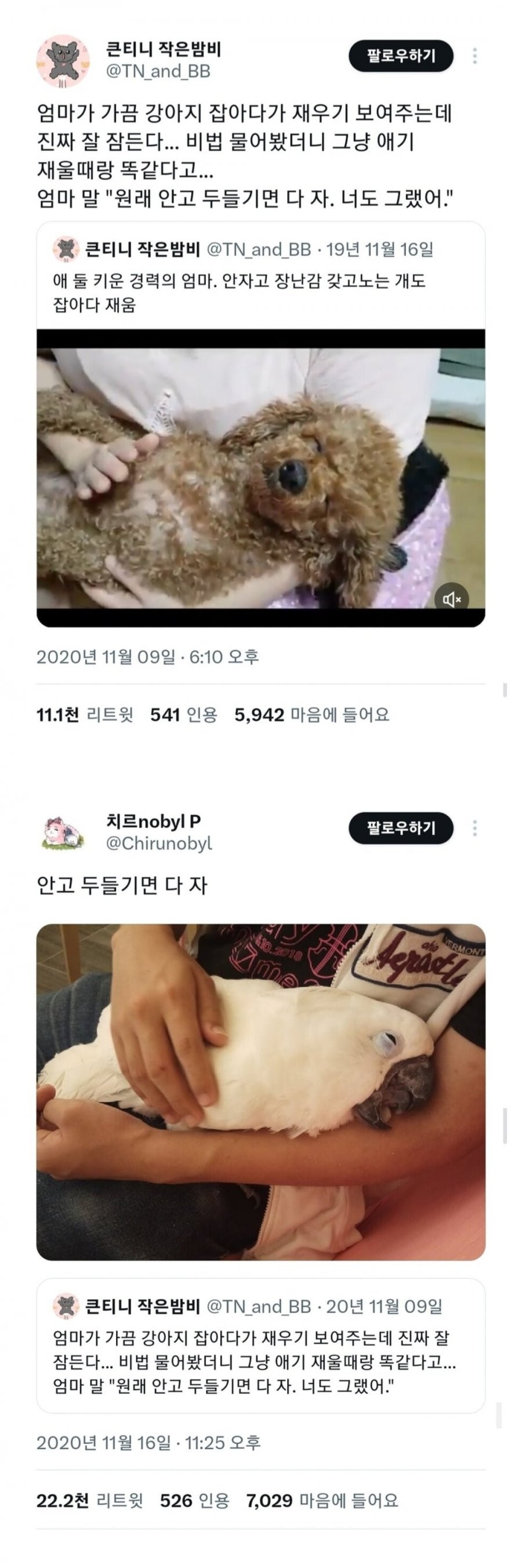The width and height of the screenshot is (522, 1568).
Task: View the 5,942 likes list
Action: click(311, 715)
